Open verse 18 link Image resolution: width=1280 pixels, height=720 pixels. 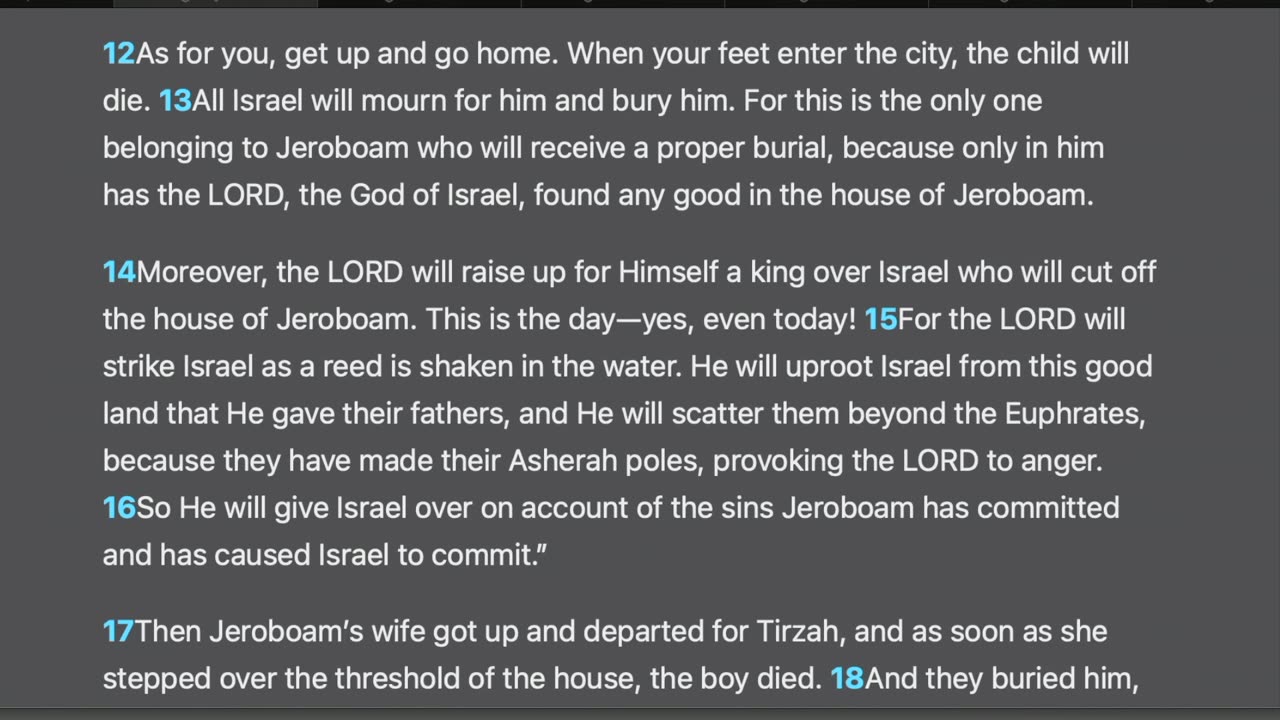(x=847, y=679)
